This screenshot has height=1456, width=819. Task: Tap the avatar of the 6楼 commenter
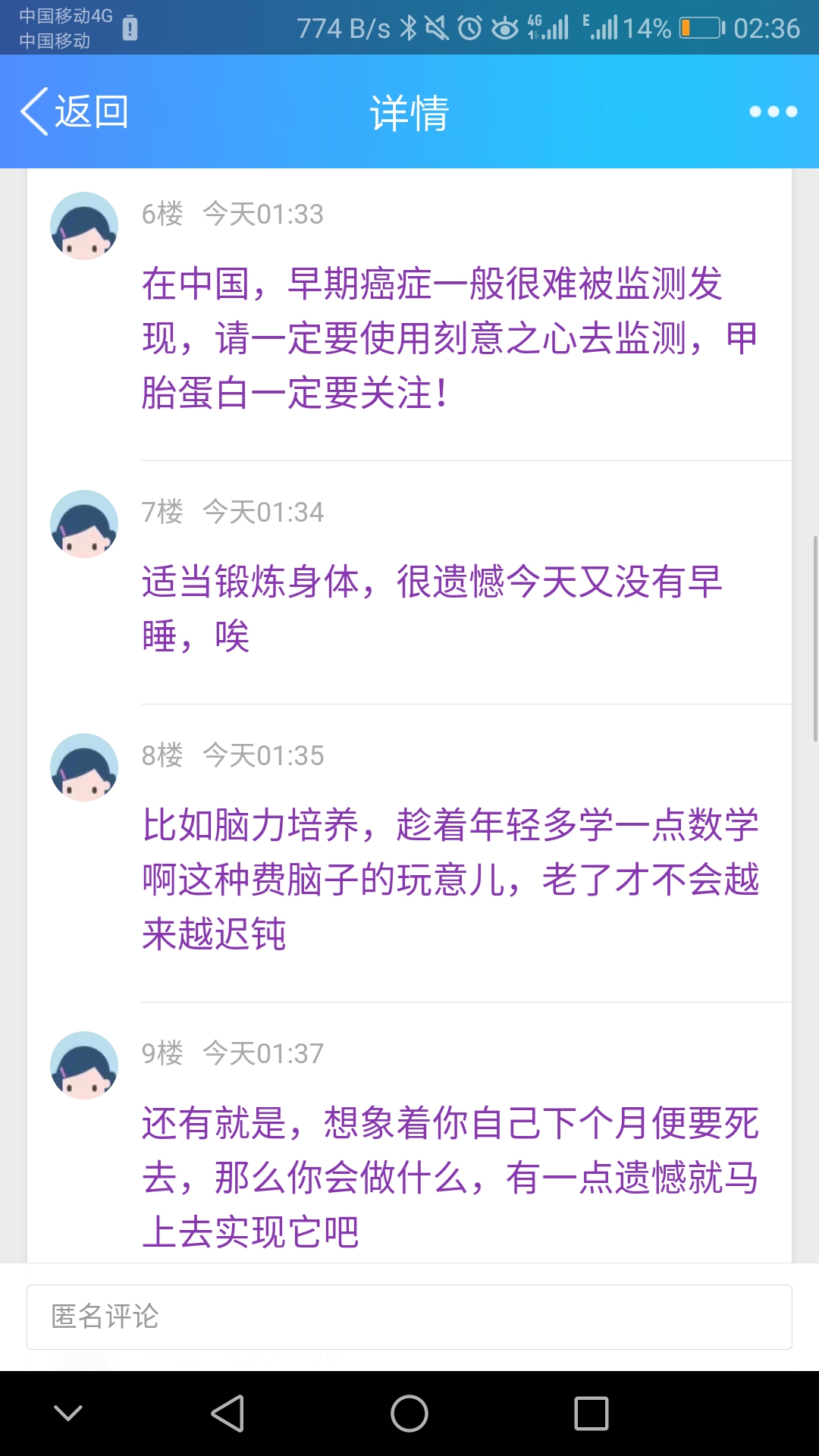84,226
